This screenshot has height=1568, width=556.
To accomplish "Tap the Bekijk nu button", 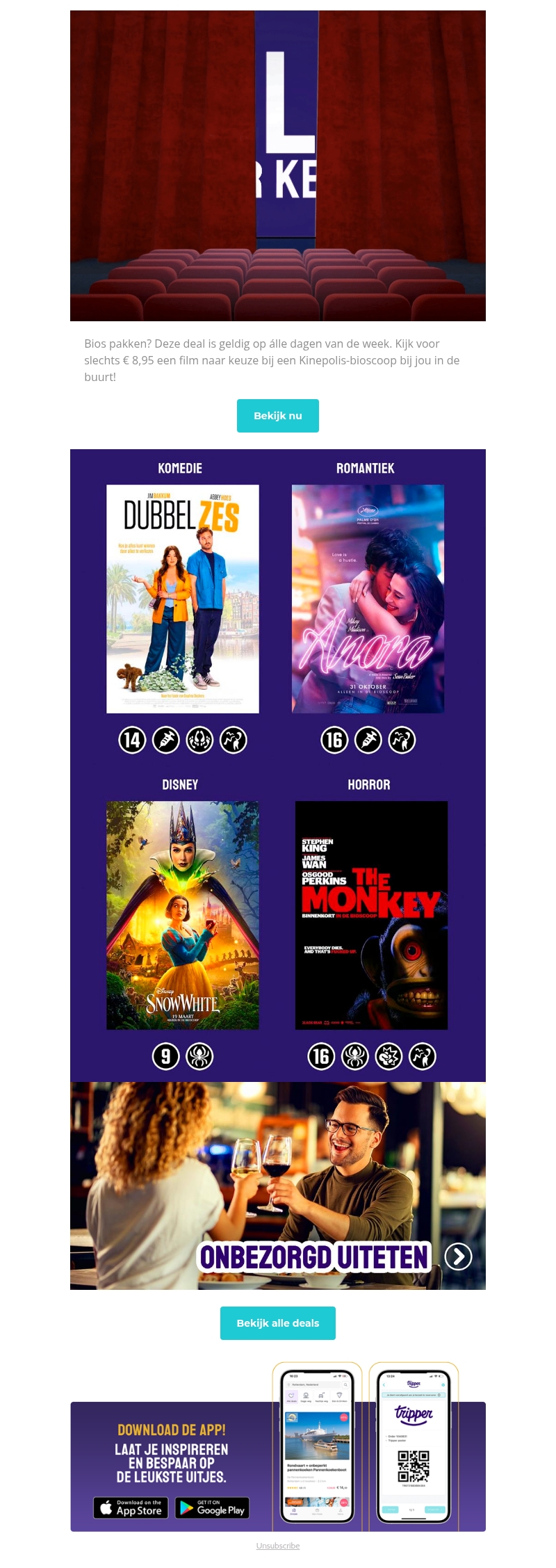I will (277, 416).
